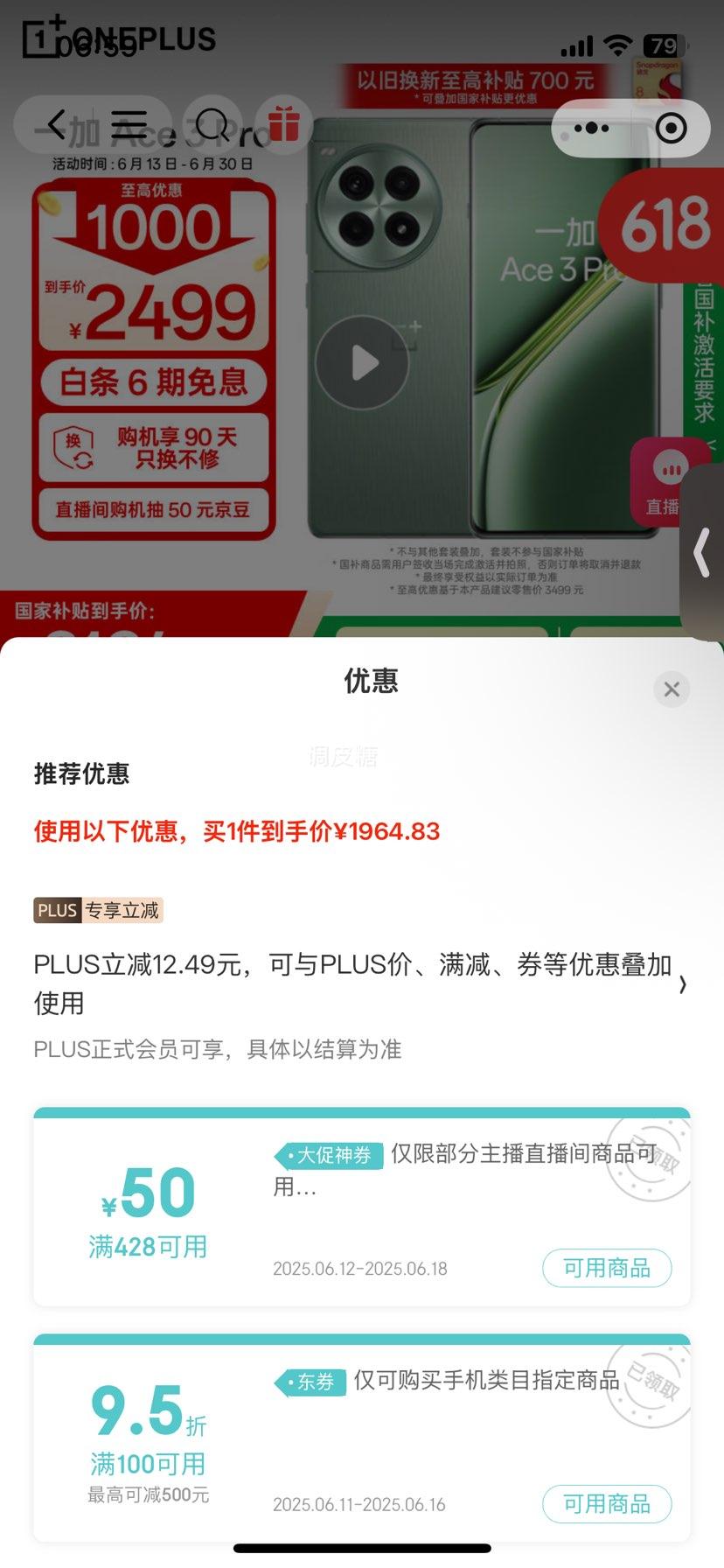Screen dimensions: 724x1568
Task: View 可用商品 for the 9.5折 coupon
Action: 607,1504
